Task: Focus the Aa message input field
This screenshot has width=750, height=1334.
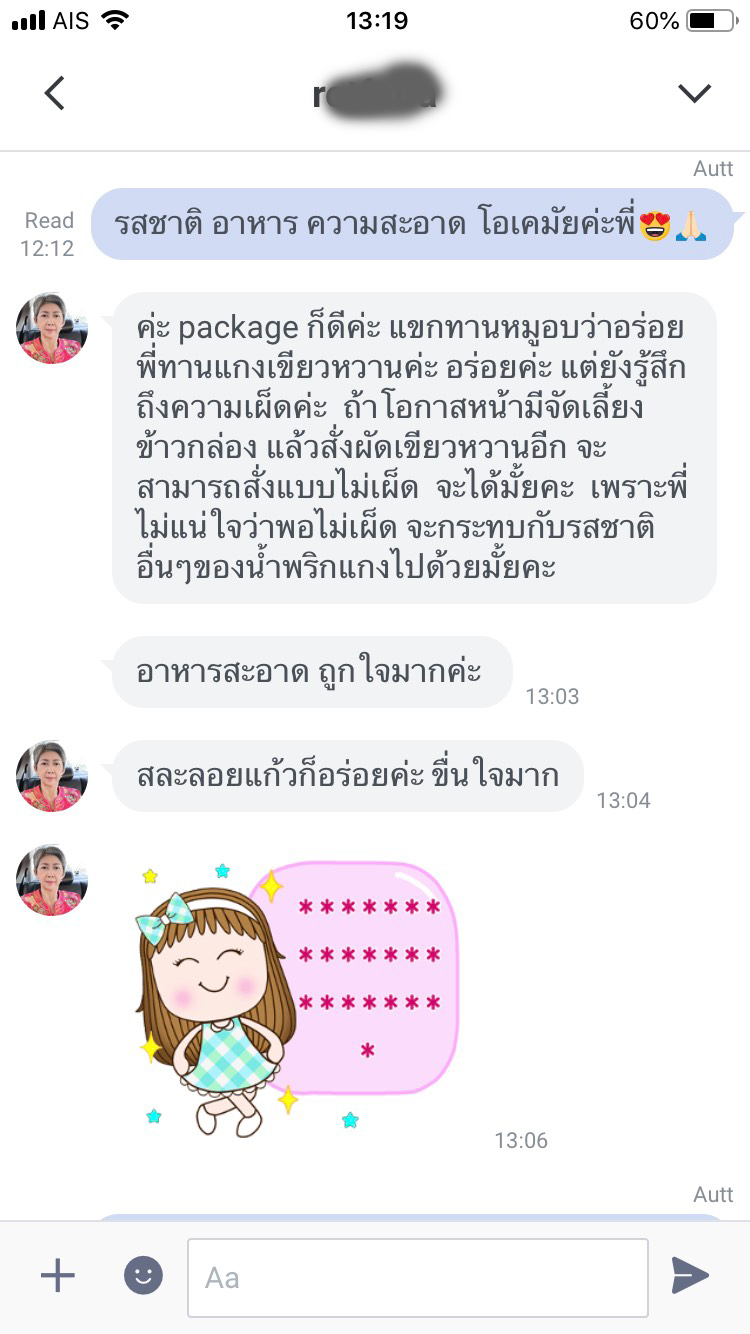Action: pos(417,1278)
